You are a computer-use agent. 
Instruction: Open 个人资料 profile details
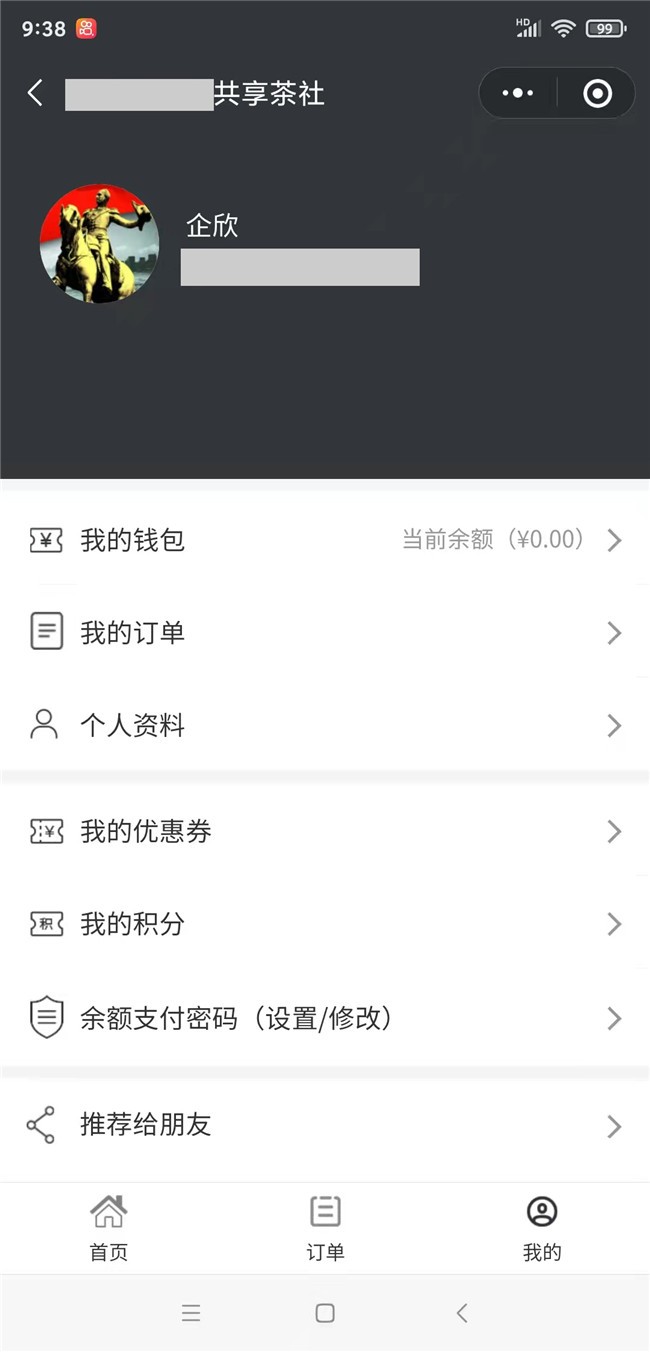325,725
